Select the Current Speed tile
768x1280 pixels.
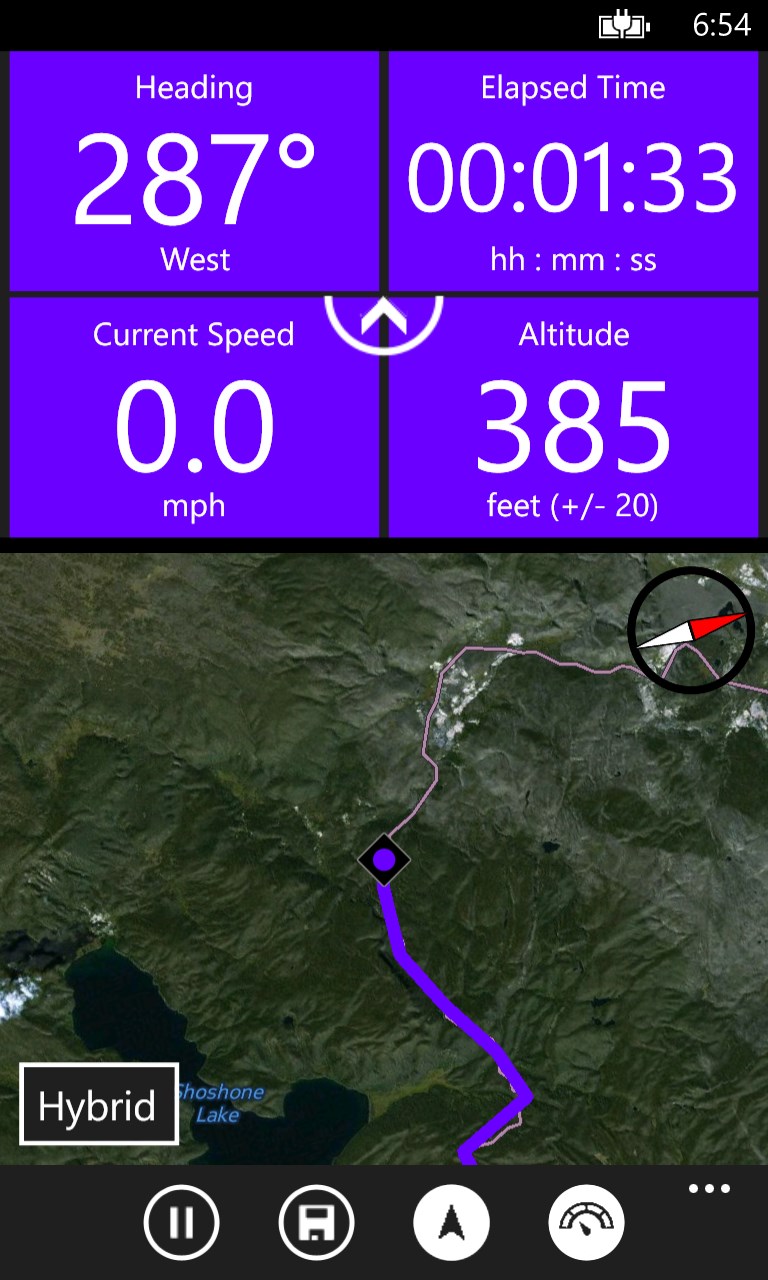click(x=195, y=418)
